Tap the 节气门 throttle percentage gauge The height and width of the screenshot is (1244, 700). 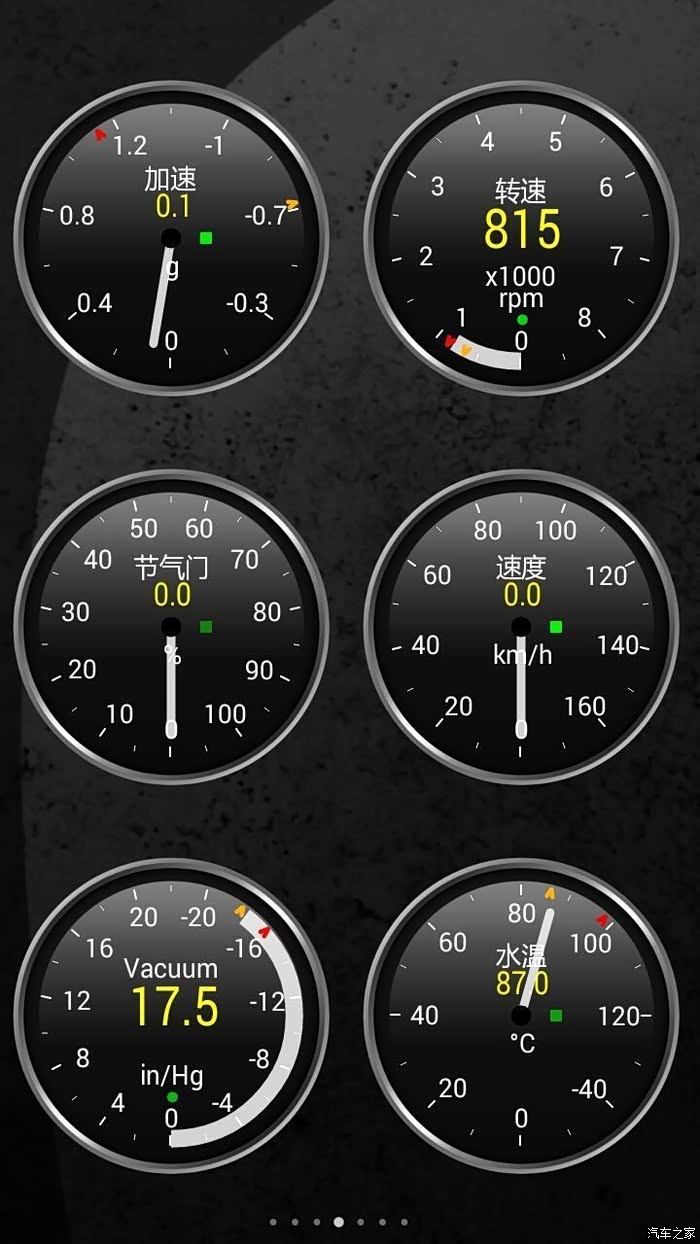171,627
